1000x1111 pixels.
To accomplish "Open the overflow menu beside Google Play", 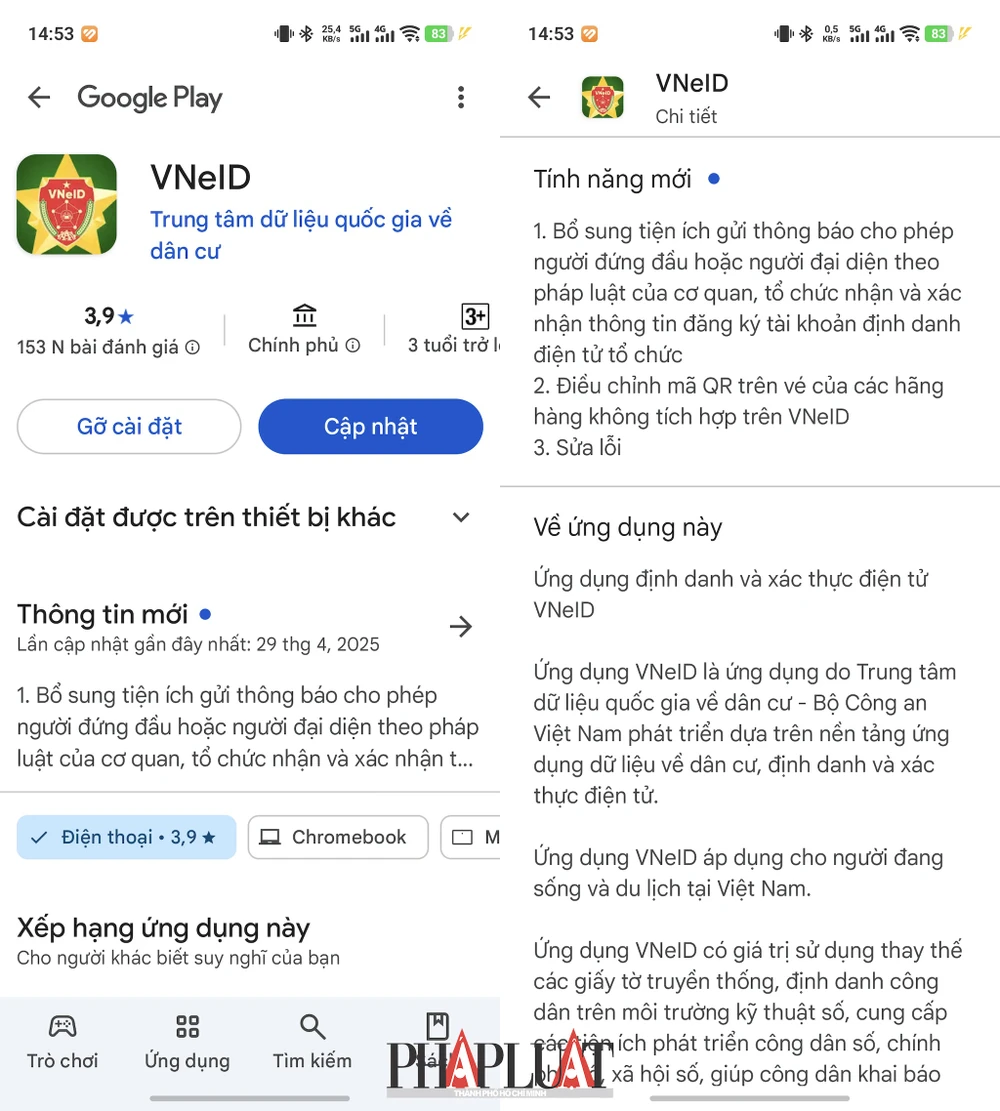I will tap(460, 97).
